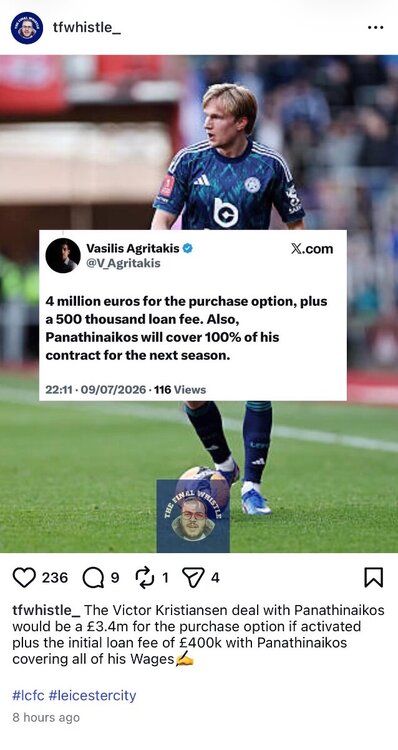Share the post with the send icon

click(x=193, y=577)
